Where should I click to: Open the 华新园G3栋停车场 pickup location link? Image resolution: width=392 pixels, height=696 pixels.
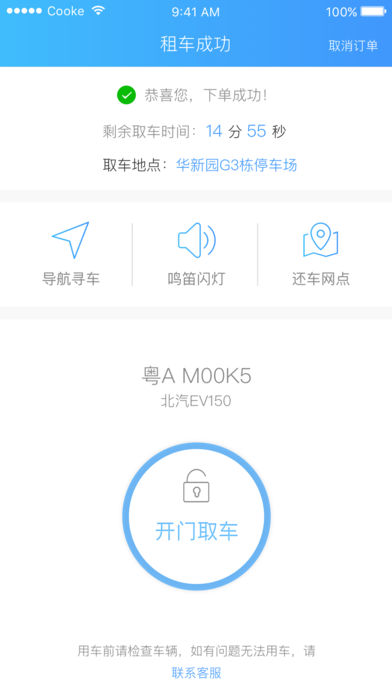236,165
